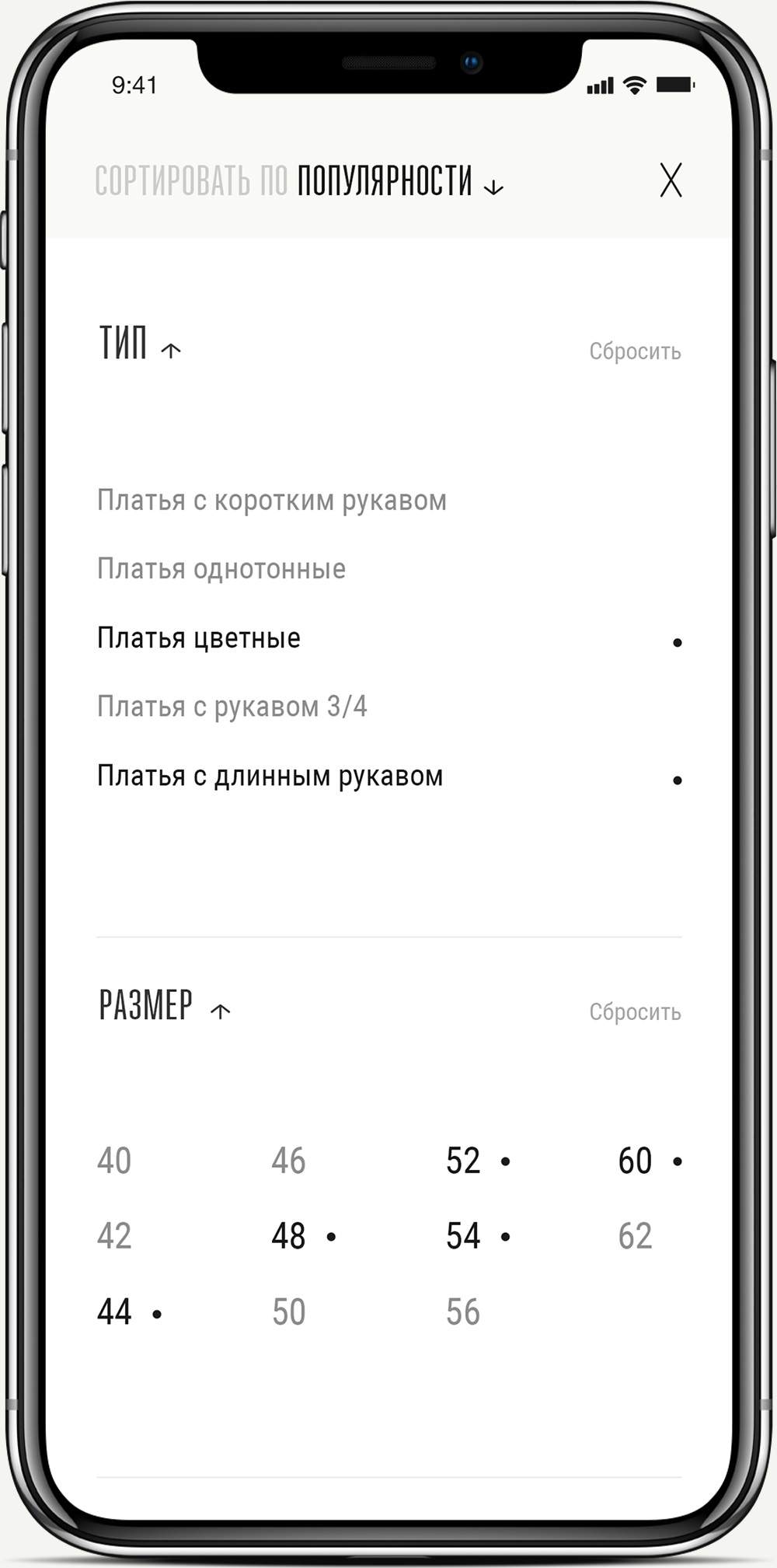Viewport: 777px width, 1568px height.
Task: Deselect size 52
Action: pyautogui.click(x=463, y=1161)
